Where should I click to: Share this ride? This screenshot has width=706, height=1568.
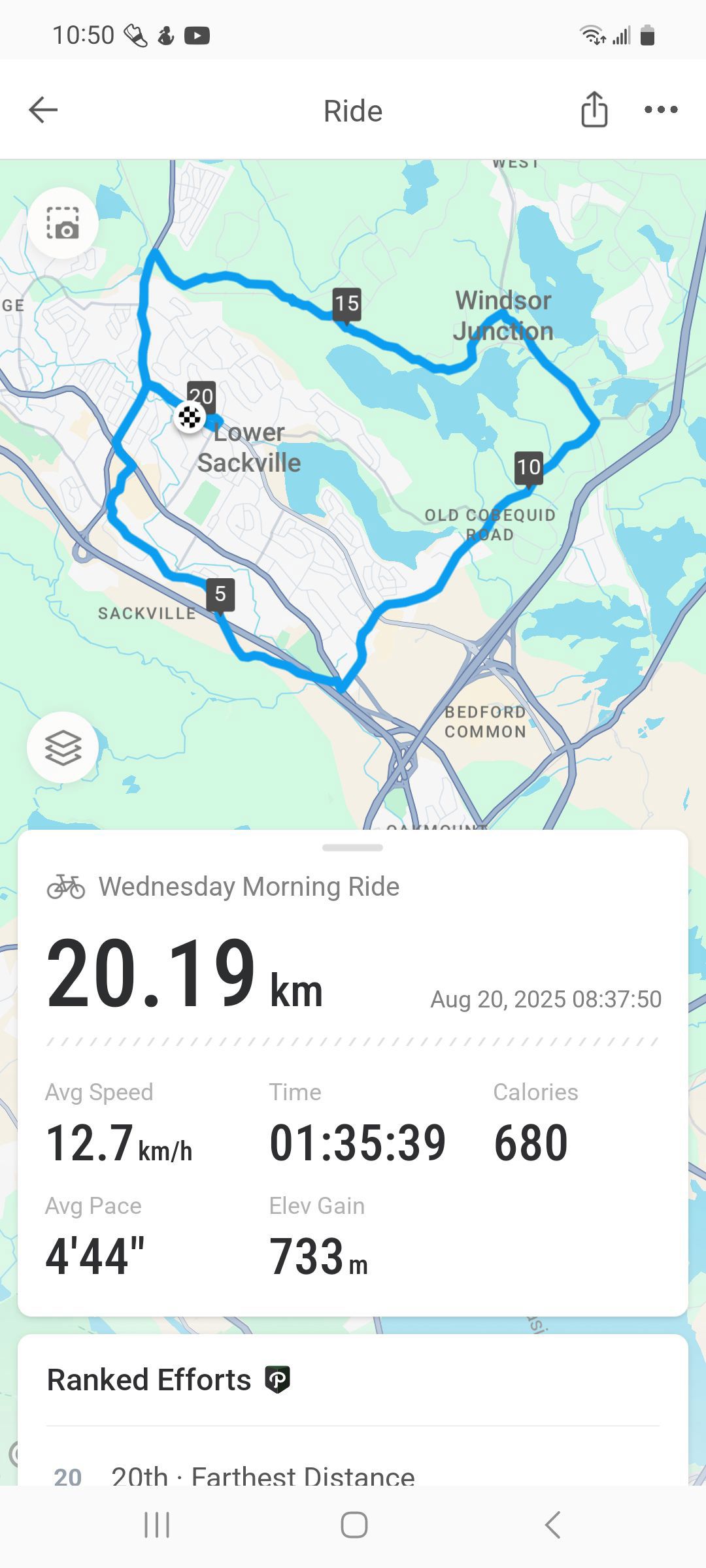(594, 109)
